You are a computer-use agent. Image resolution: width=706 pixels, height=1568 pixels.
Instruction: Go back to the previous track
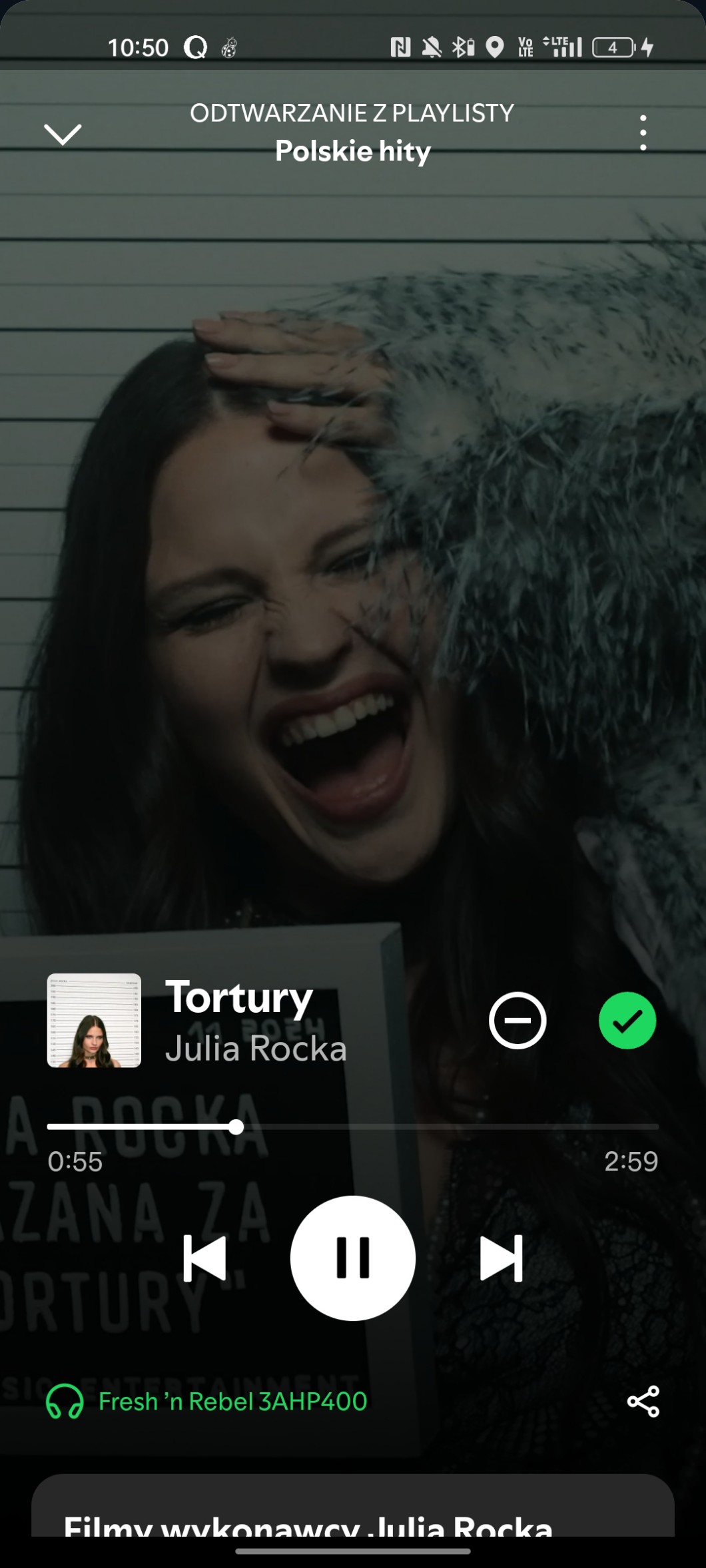coord(204,1258)
